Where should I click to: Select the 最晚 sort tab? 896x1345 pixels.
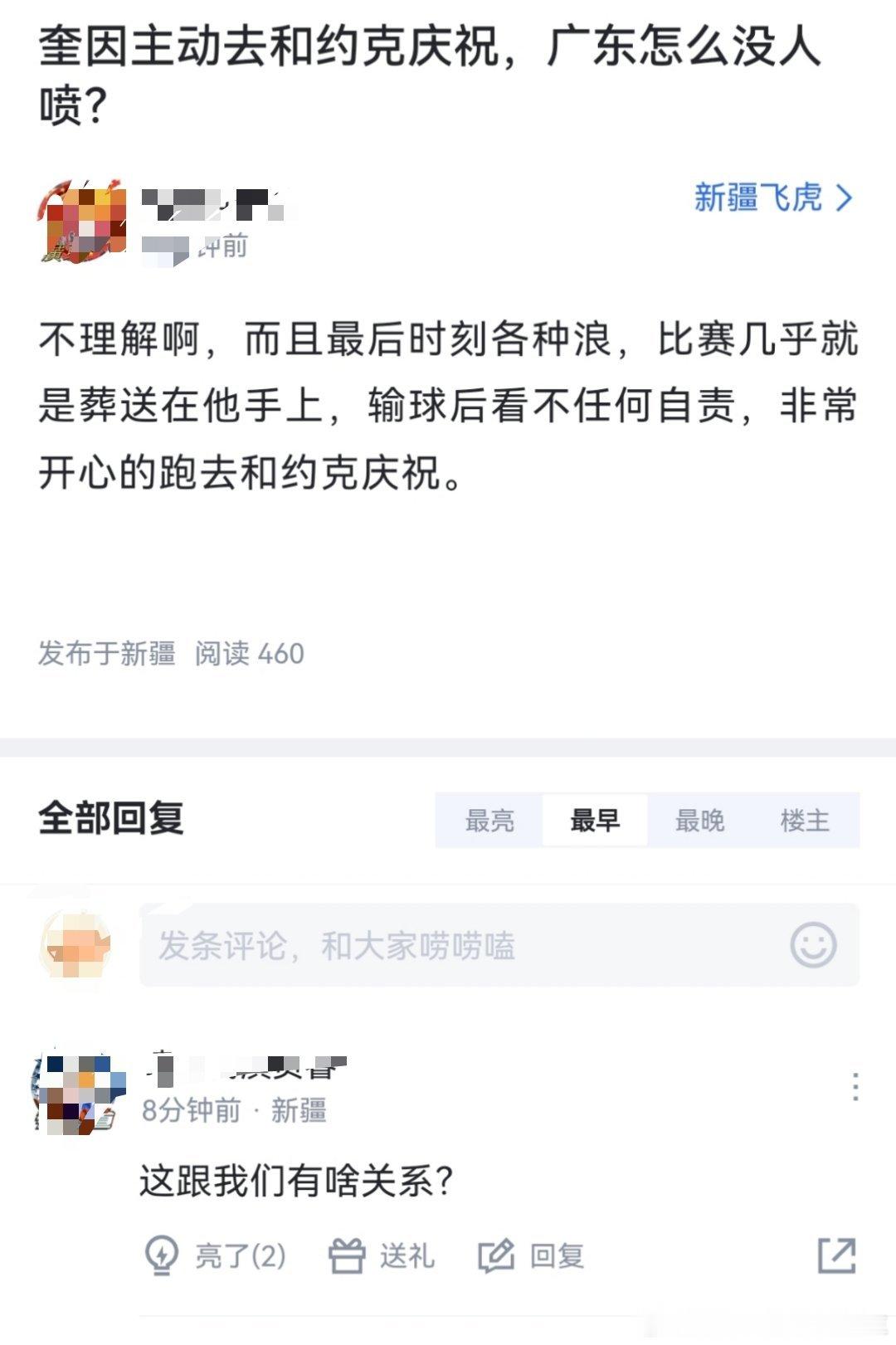(701, 820)
